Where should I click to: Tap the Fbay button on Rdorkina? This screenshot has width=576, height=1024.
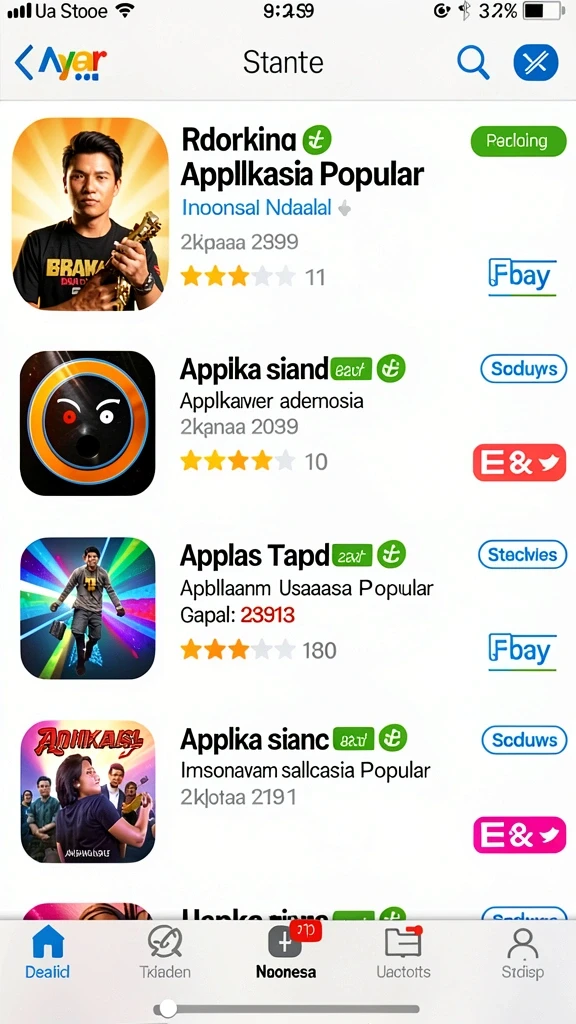(x=522, y=278)
